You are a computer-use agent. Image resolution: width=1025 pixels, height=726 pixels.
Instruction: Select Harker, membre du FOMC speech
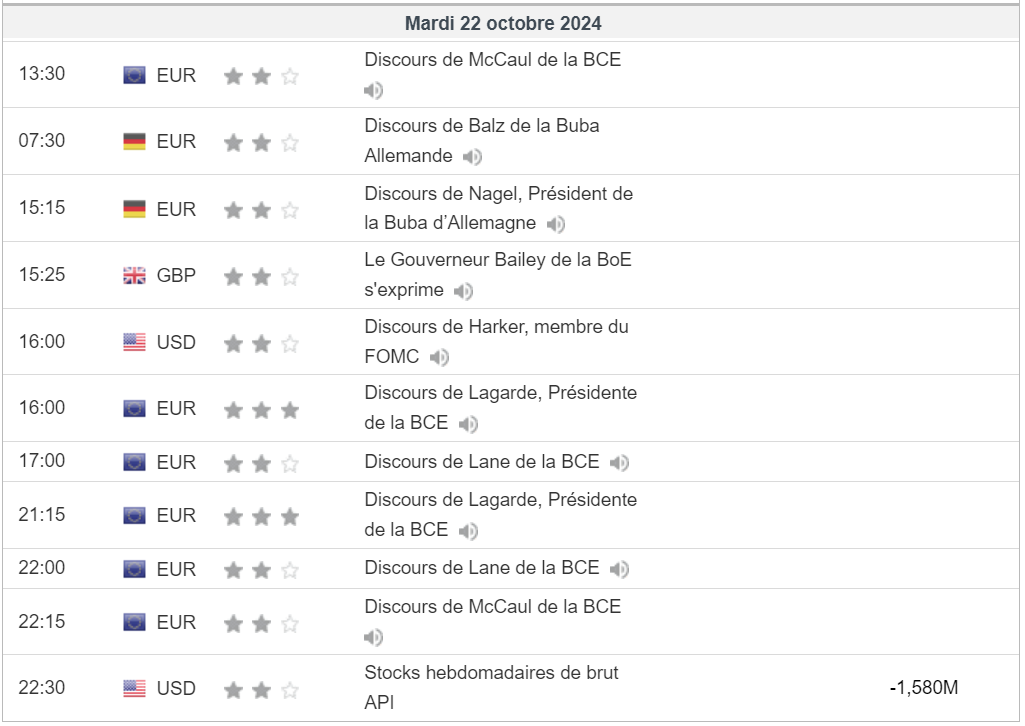[x=496, y=327]
